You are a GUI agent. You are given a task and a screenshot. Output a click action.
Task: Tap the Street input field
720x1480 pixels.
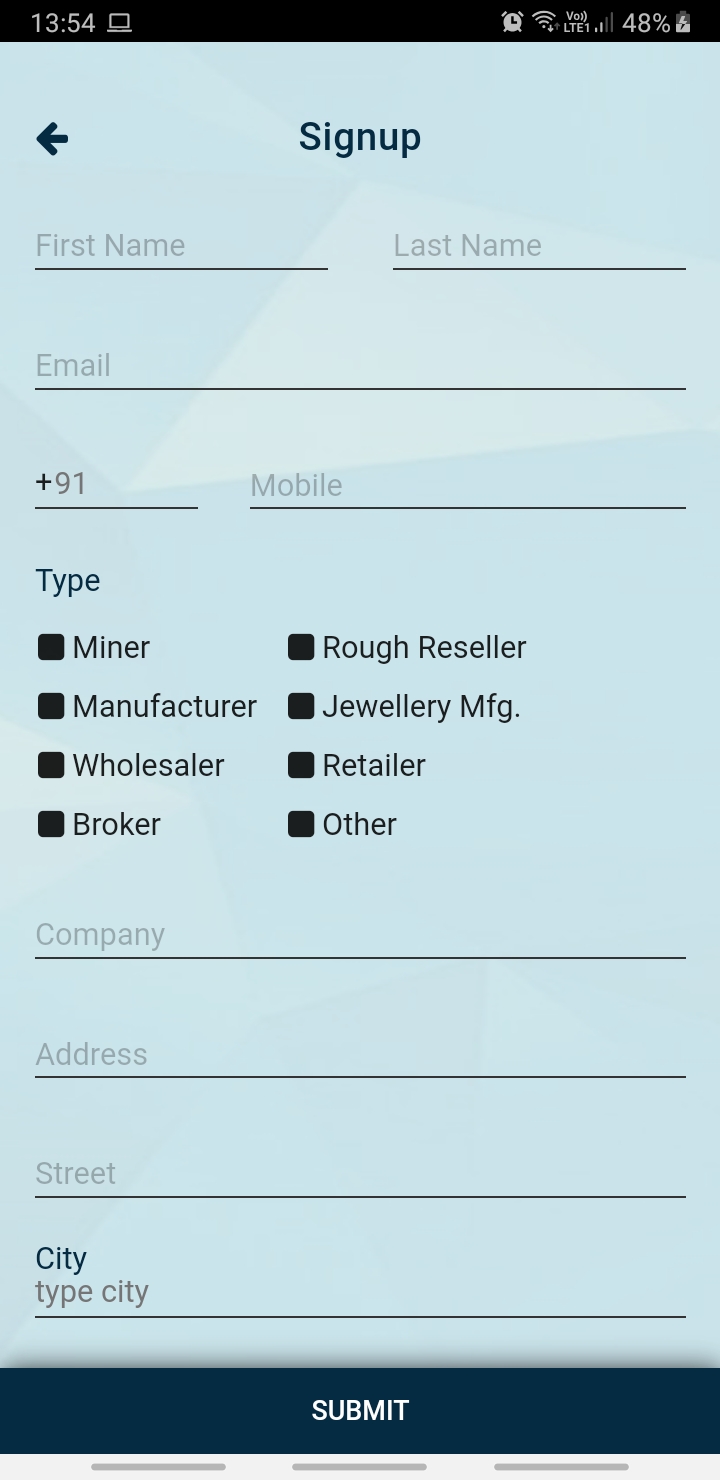click(x=360, y=1173)
